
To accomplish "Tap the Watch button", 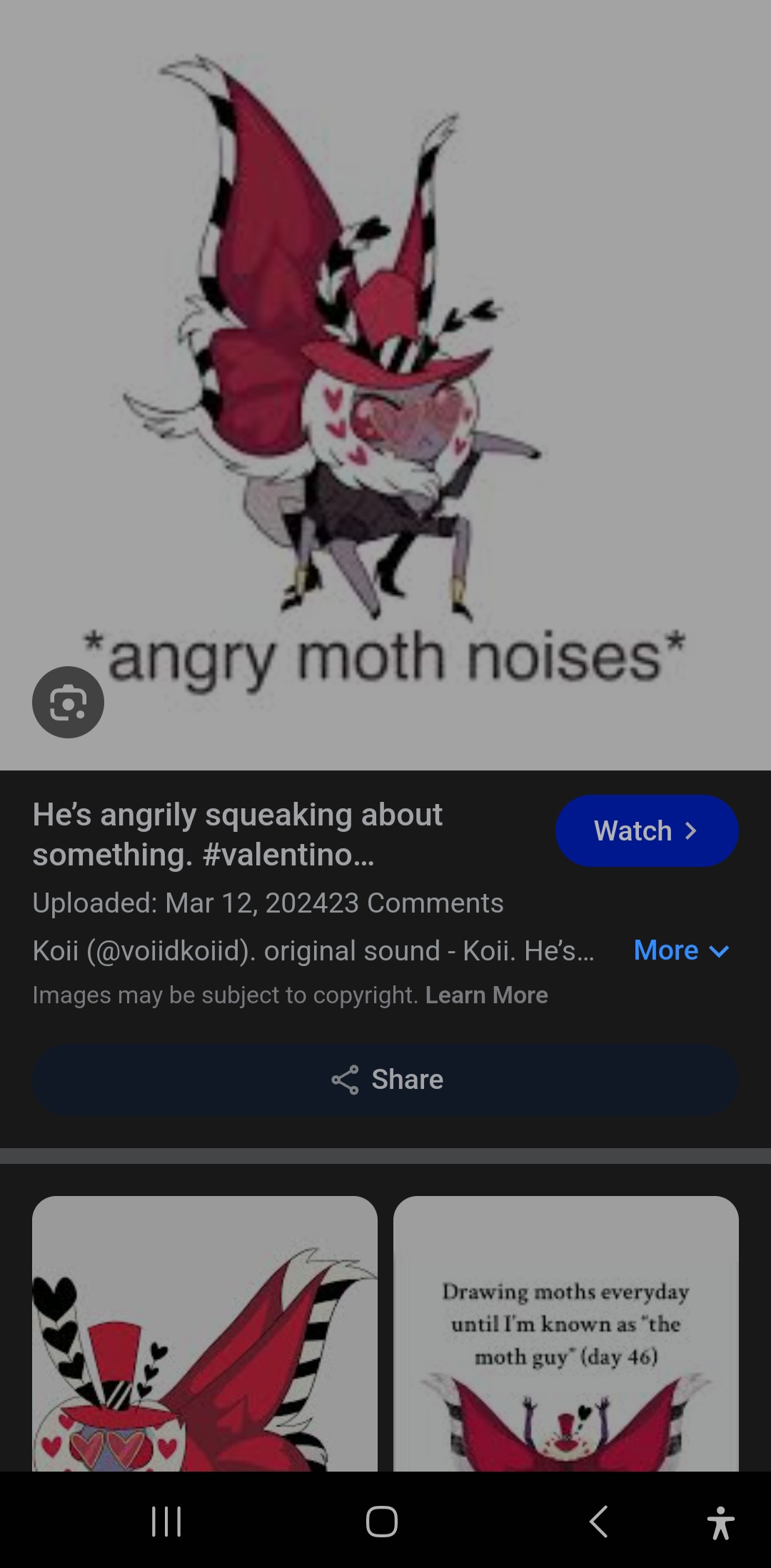I will (x=646, y=830).
